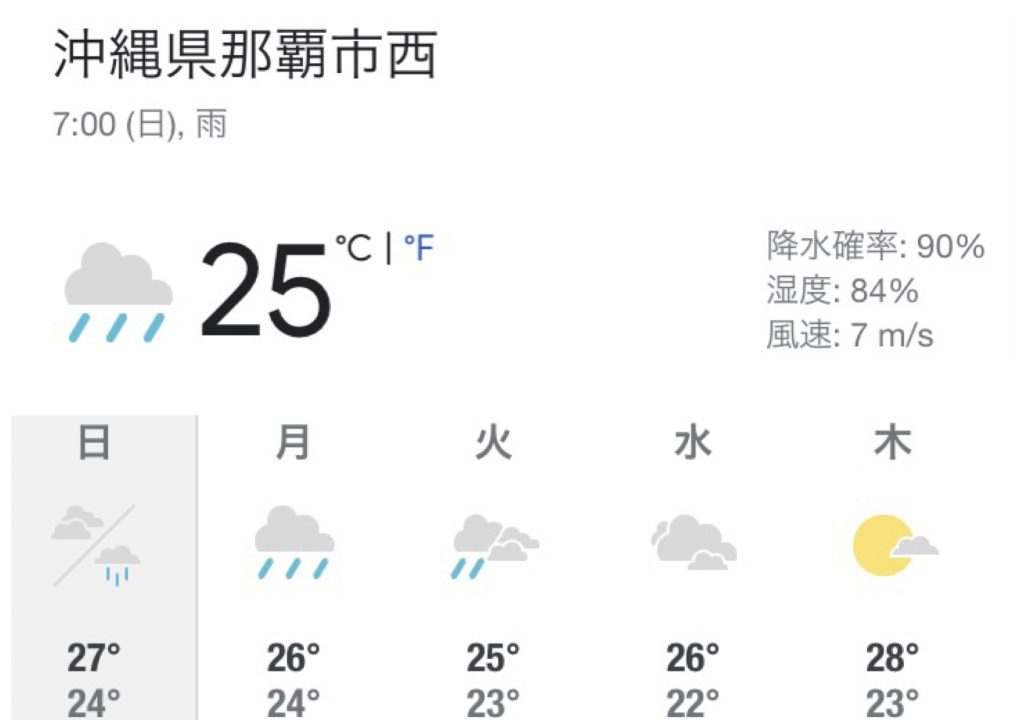Screen dimensions: 1024x720
Task: Switch temperature unit to °F
Action: pos(419,247)
